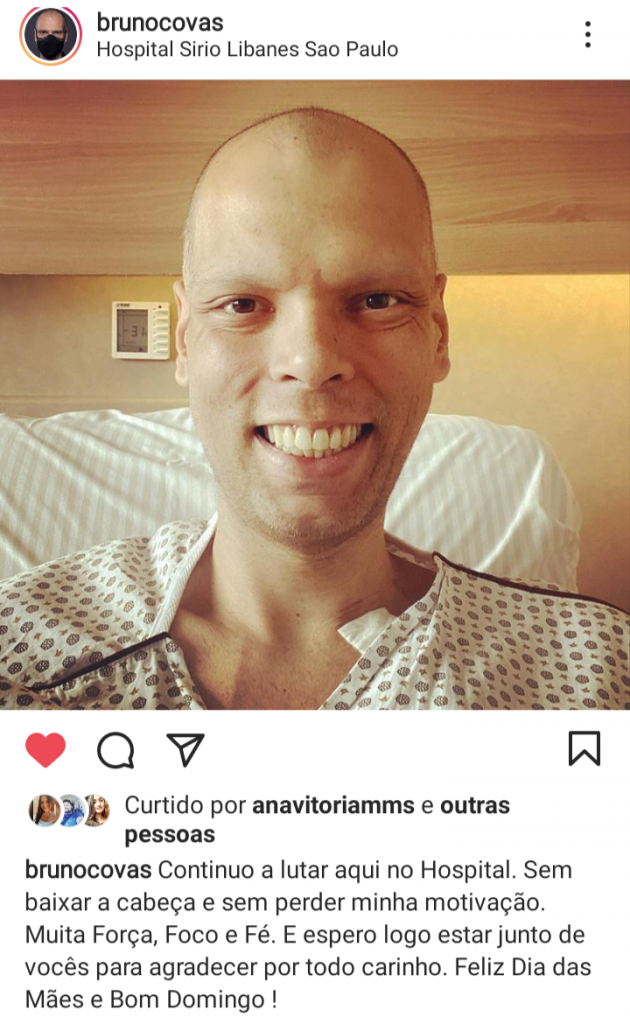The image size is (630, 1024).
Task: Unlike the post with the red heart
Action: tap(45, 749)
